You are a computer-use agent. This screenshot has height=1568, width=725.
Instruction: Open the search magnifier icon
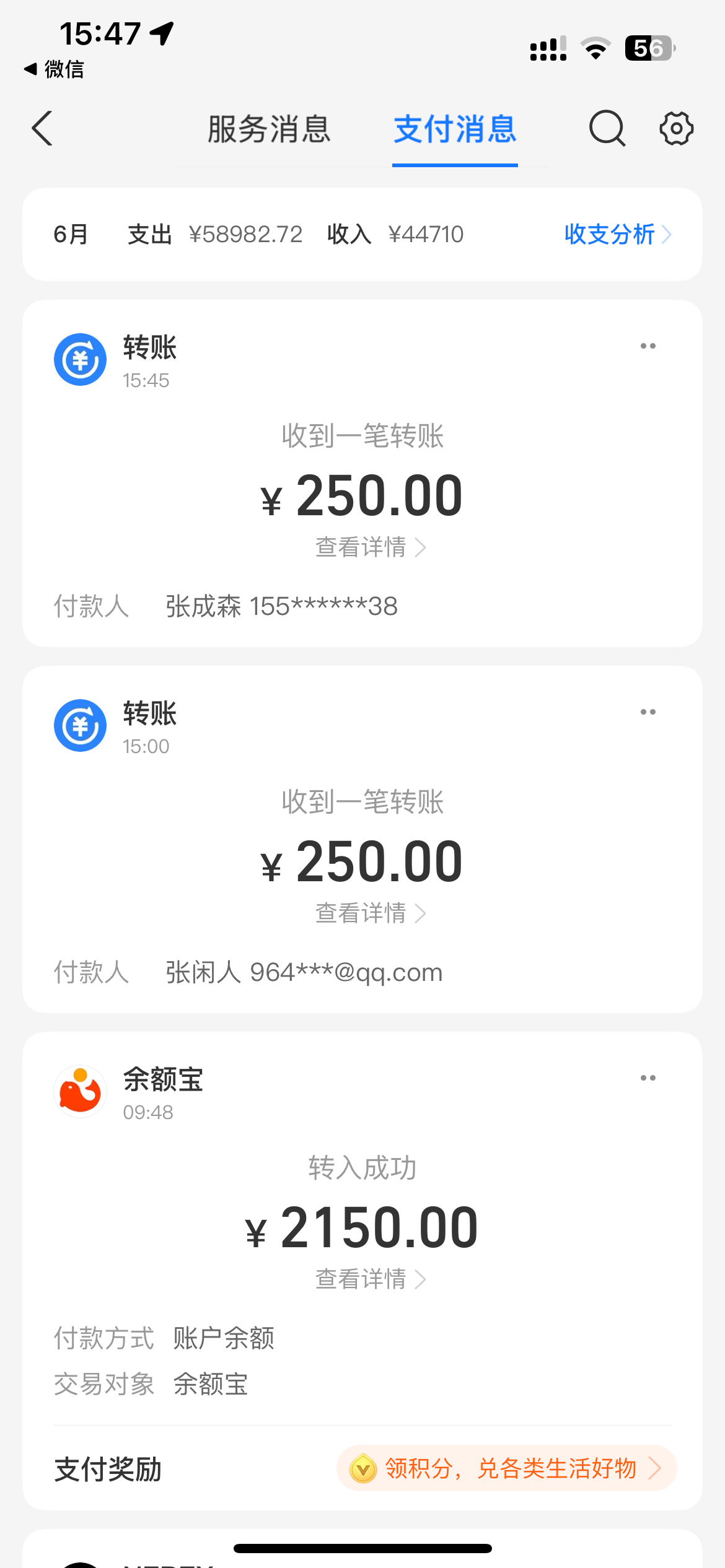click(x=607, y=129)
